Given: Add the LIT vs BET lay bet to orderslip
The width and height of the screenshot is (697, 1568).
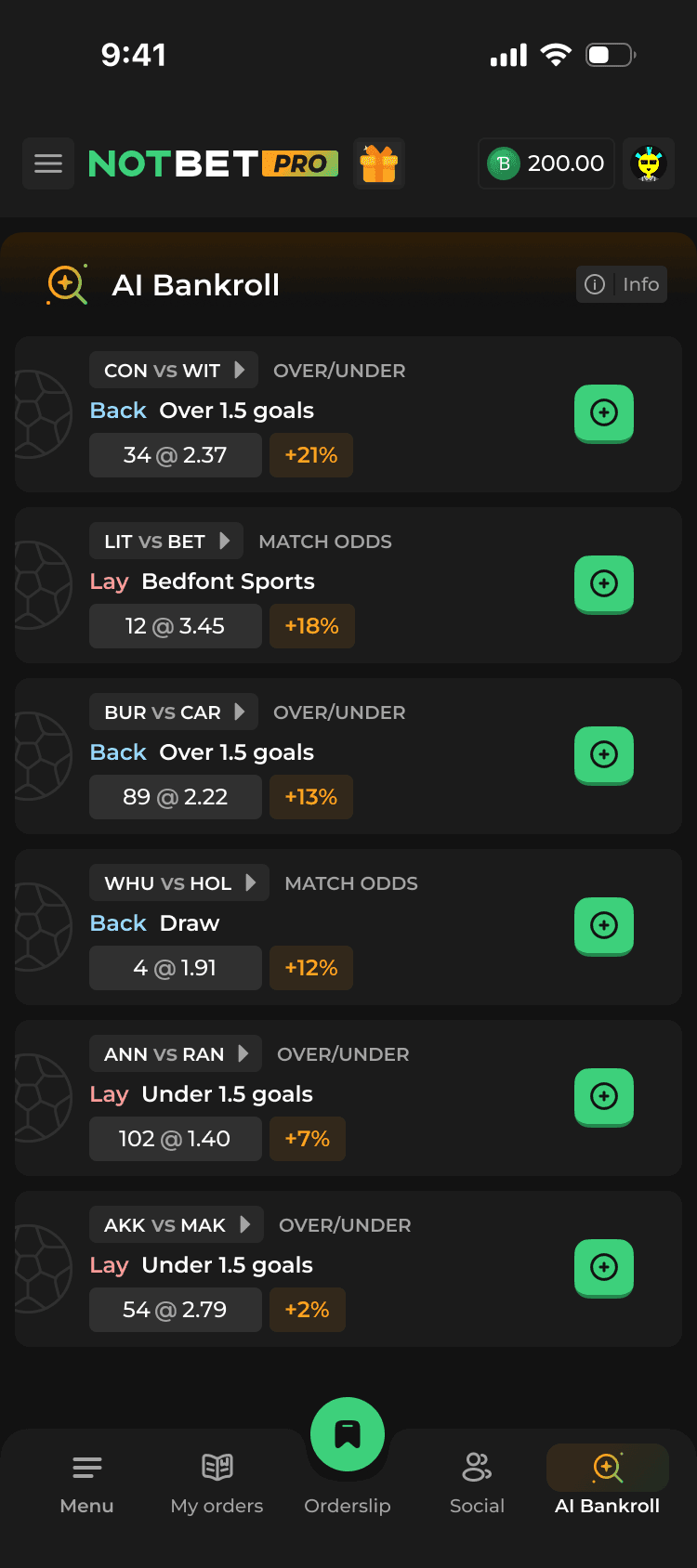Looking at the screenshot, I should click(x=604, y=584).
